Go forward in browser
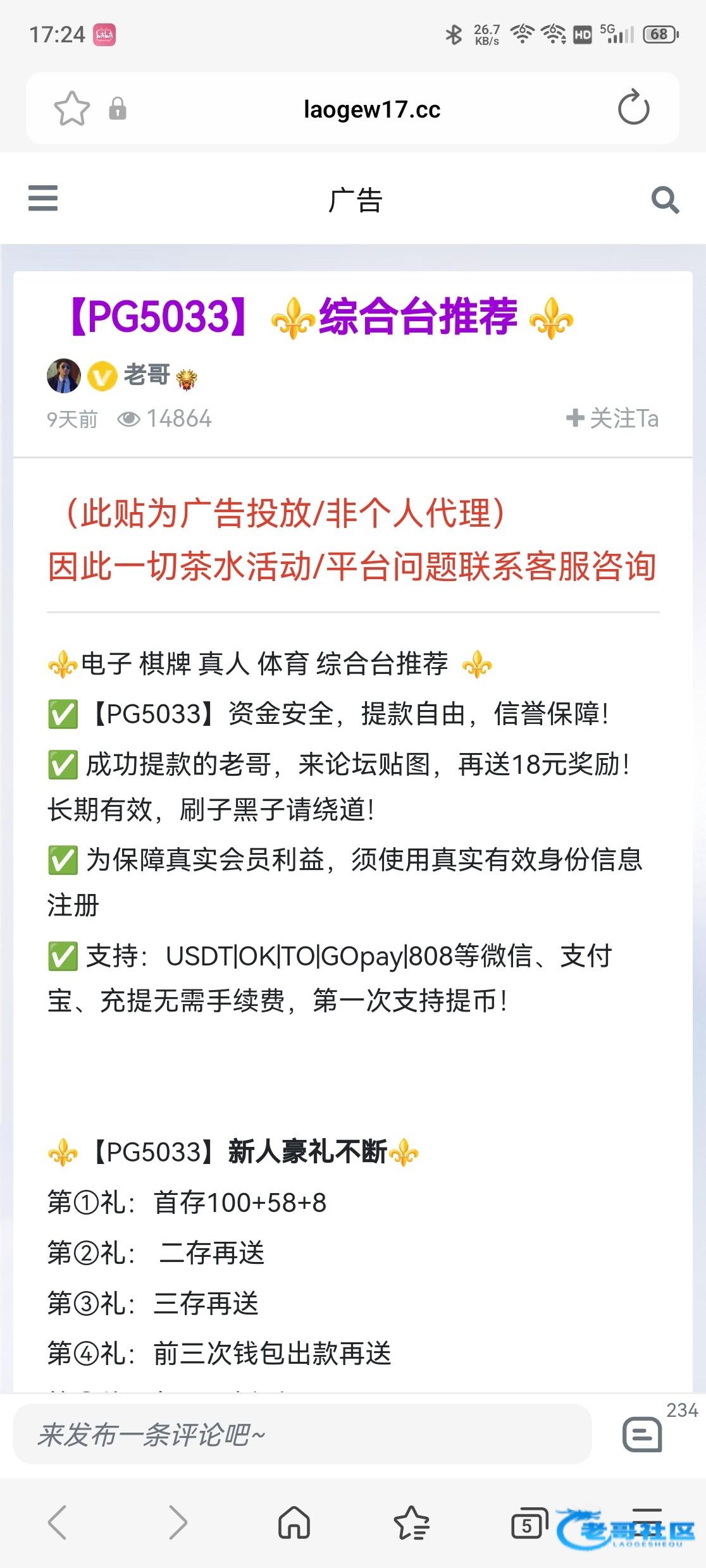Viewport: 706px width, 1568px height. coord(178,1522)
